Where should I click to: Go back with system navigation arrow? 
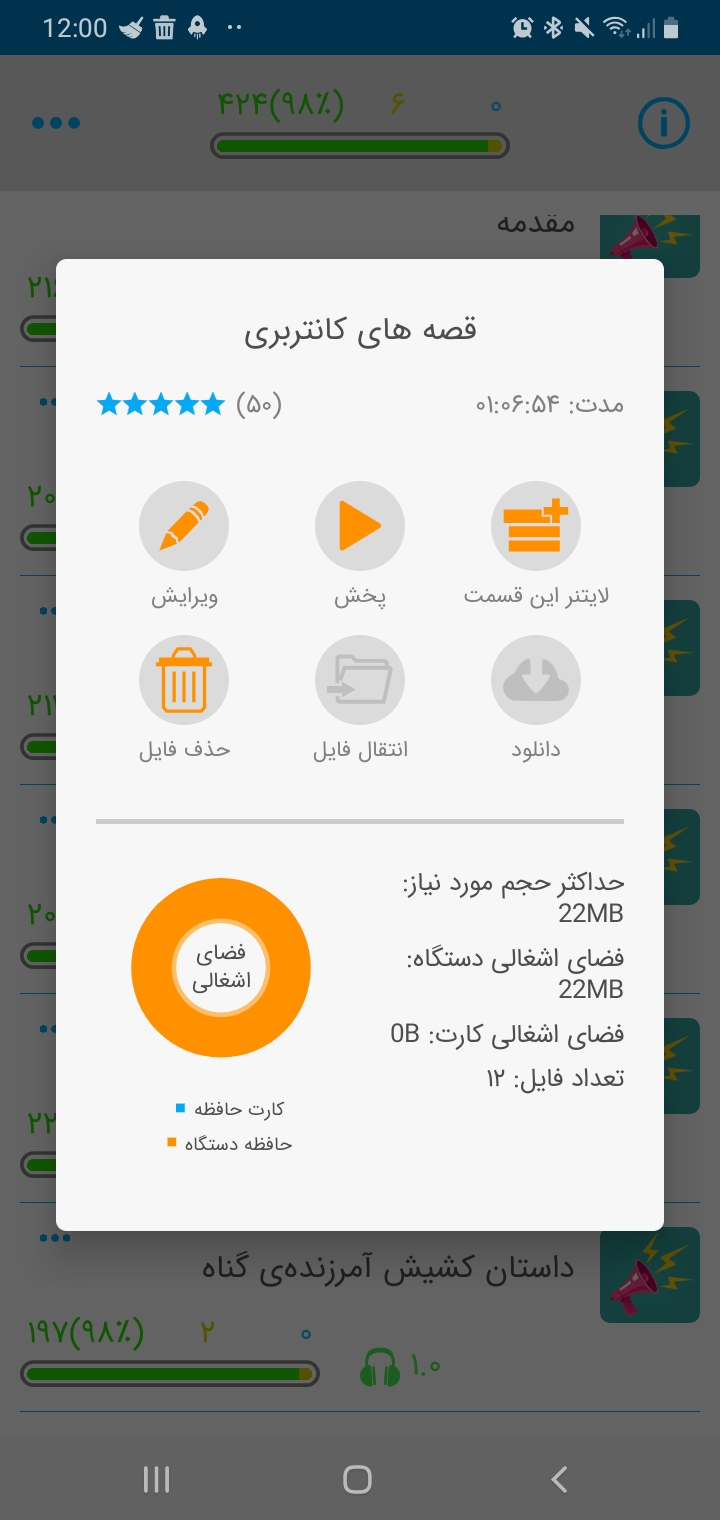(x=560, y=1479)
